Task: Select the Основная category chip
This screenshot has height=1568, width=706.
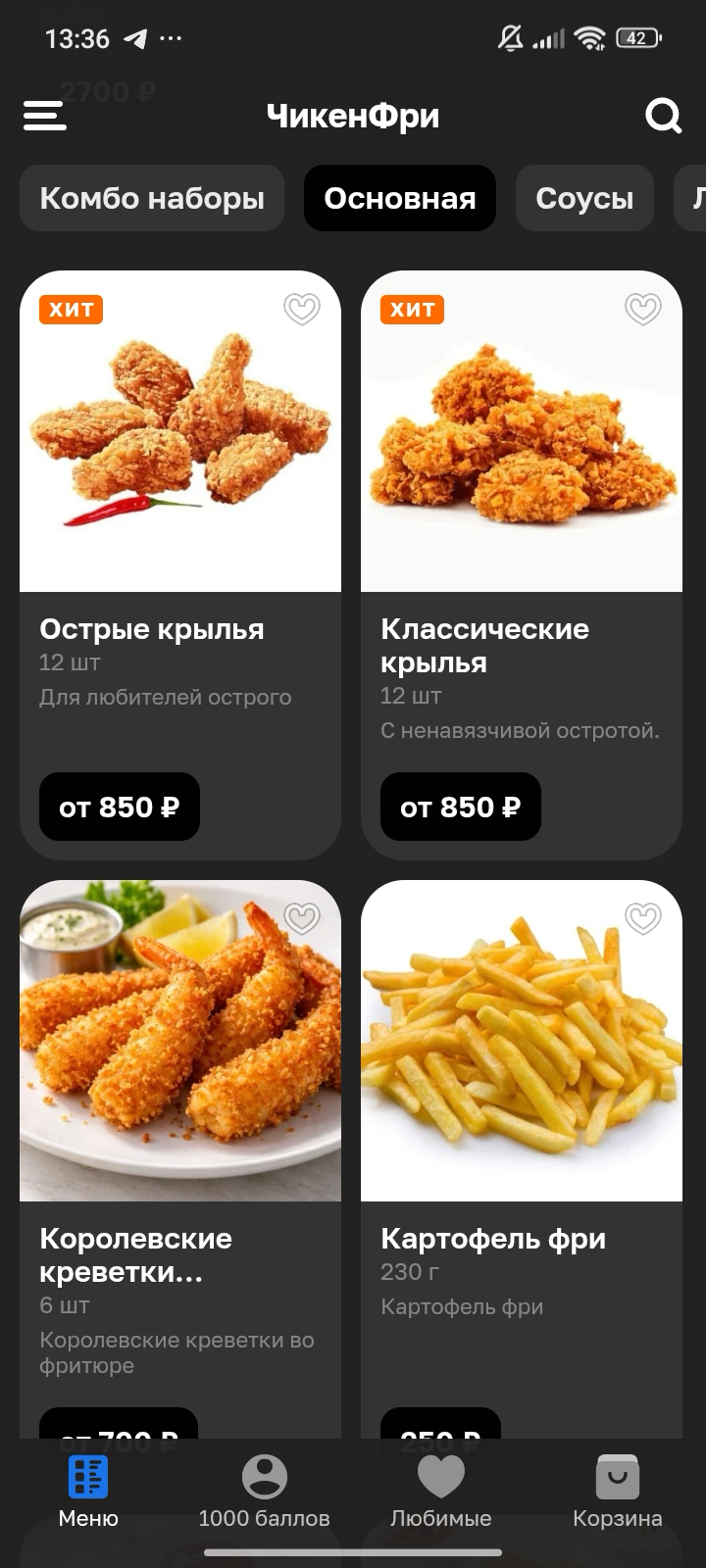Action: [x=399, y=198]
